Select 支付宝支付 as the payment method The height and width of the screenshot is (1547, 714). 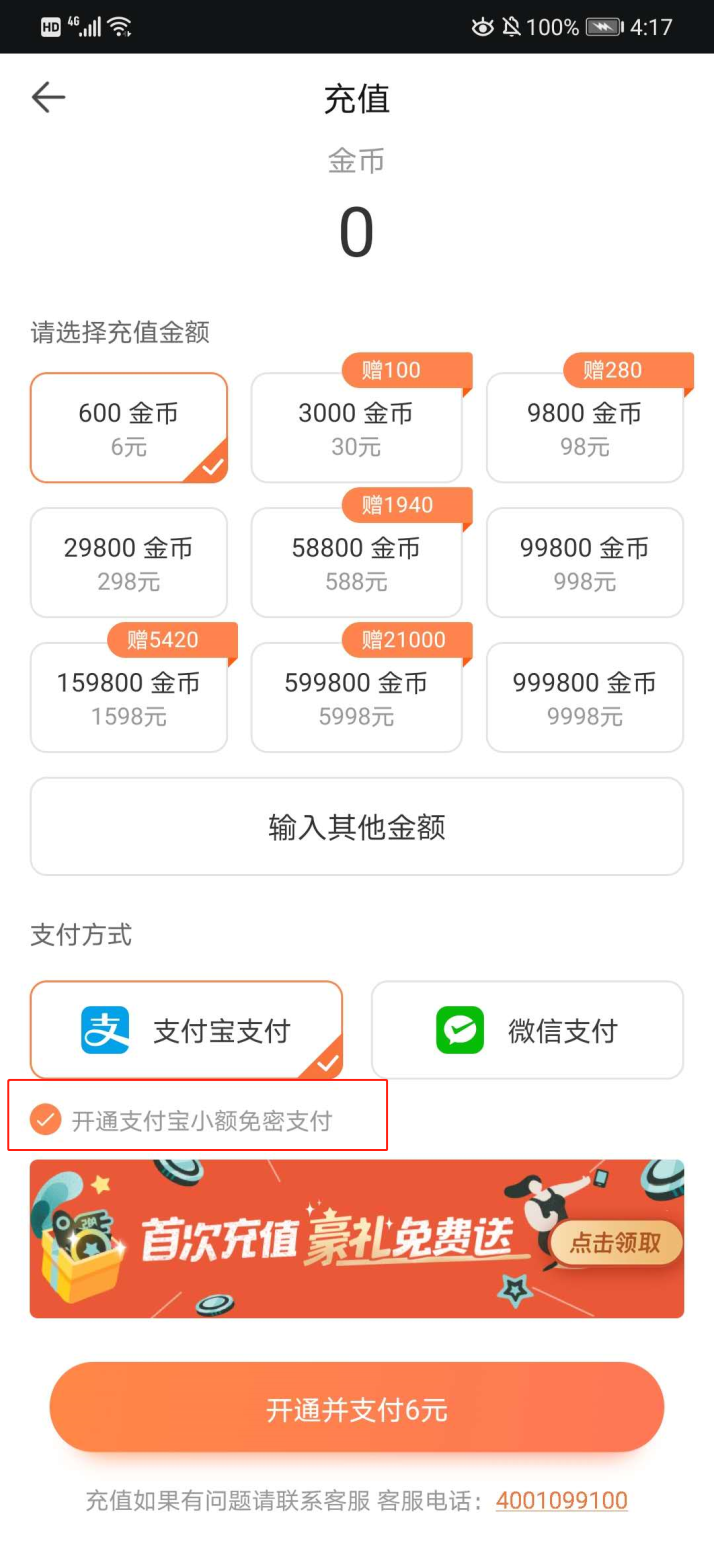(x=186, y=1030)
